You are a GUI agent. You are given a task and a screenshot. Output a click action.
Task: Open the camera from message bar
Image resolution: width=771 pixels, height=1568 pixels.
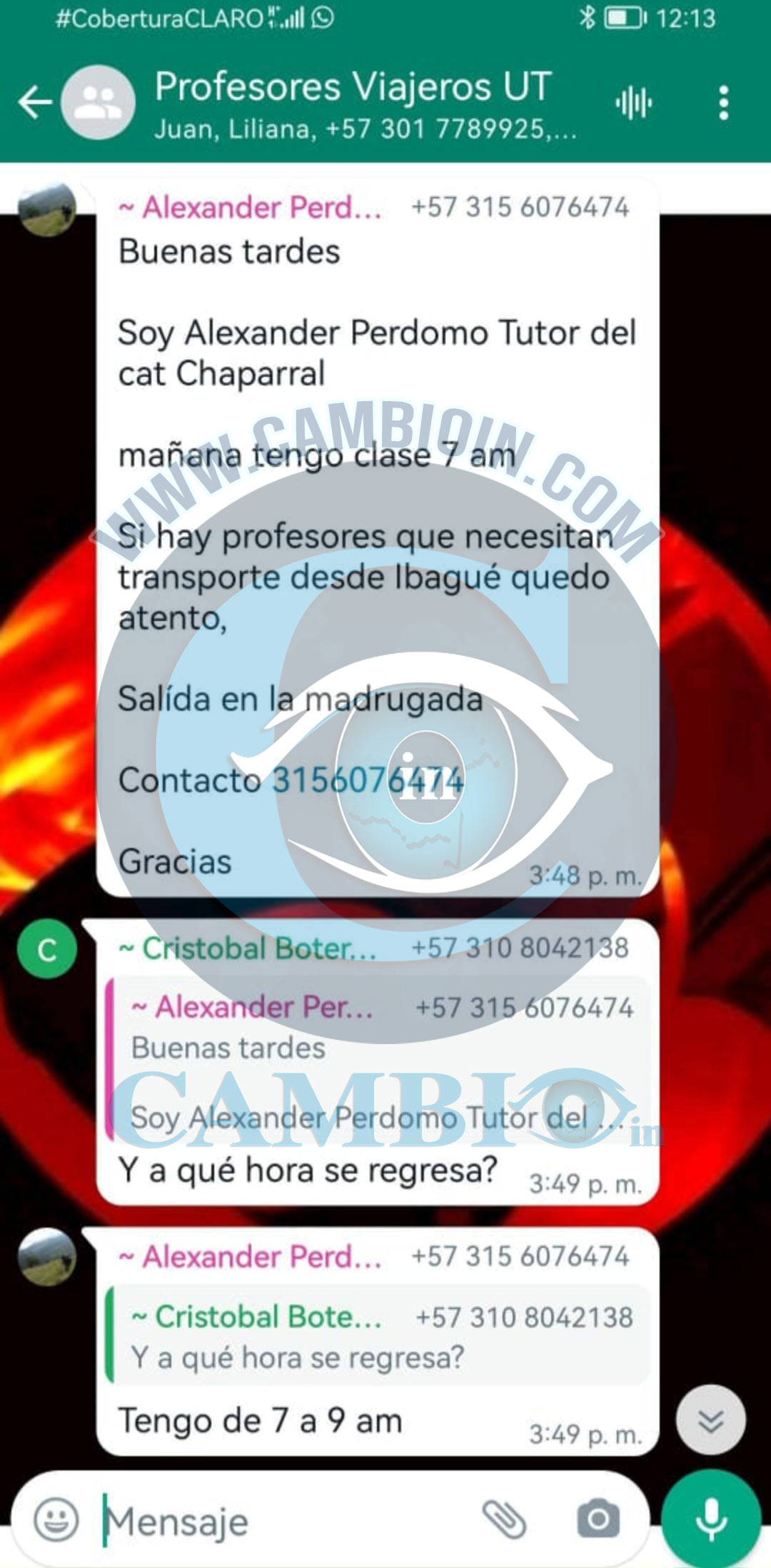(x=598, y=1520)
